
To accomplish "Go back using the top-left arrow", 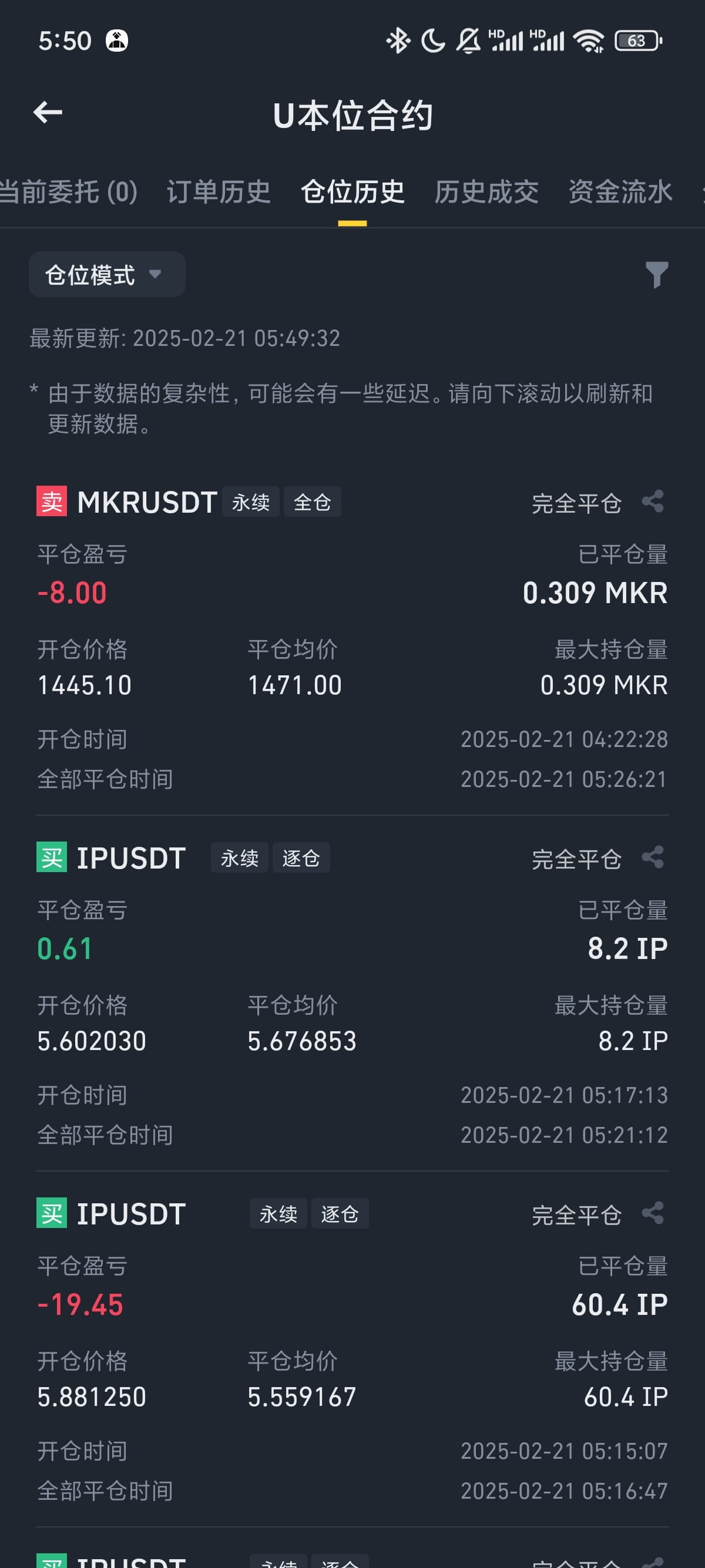I will coord(48,112).
